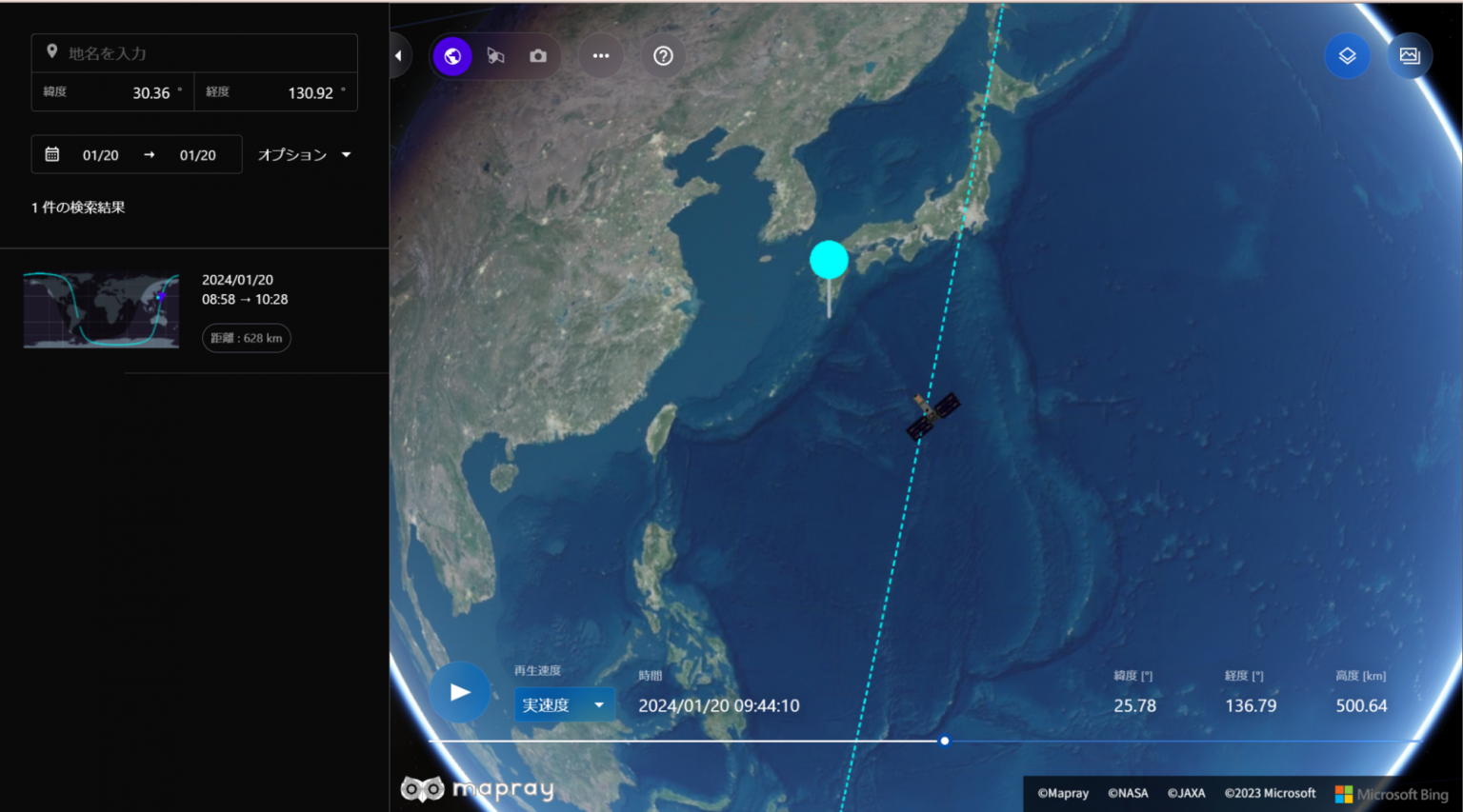The image size is (1463, 812).
Task: Open the three-dots more menu
Action: point(601,56)
